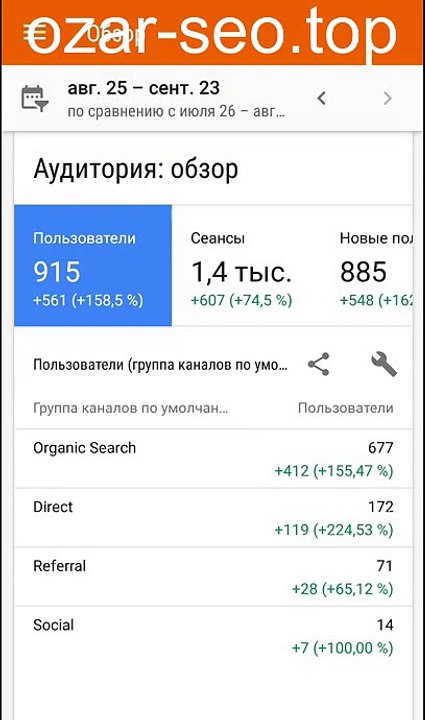Open the Referral channel row

tap(213, 577)
